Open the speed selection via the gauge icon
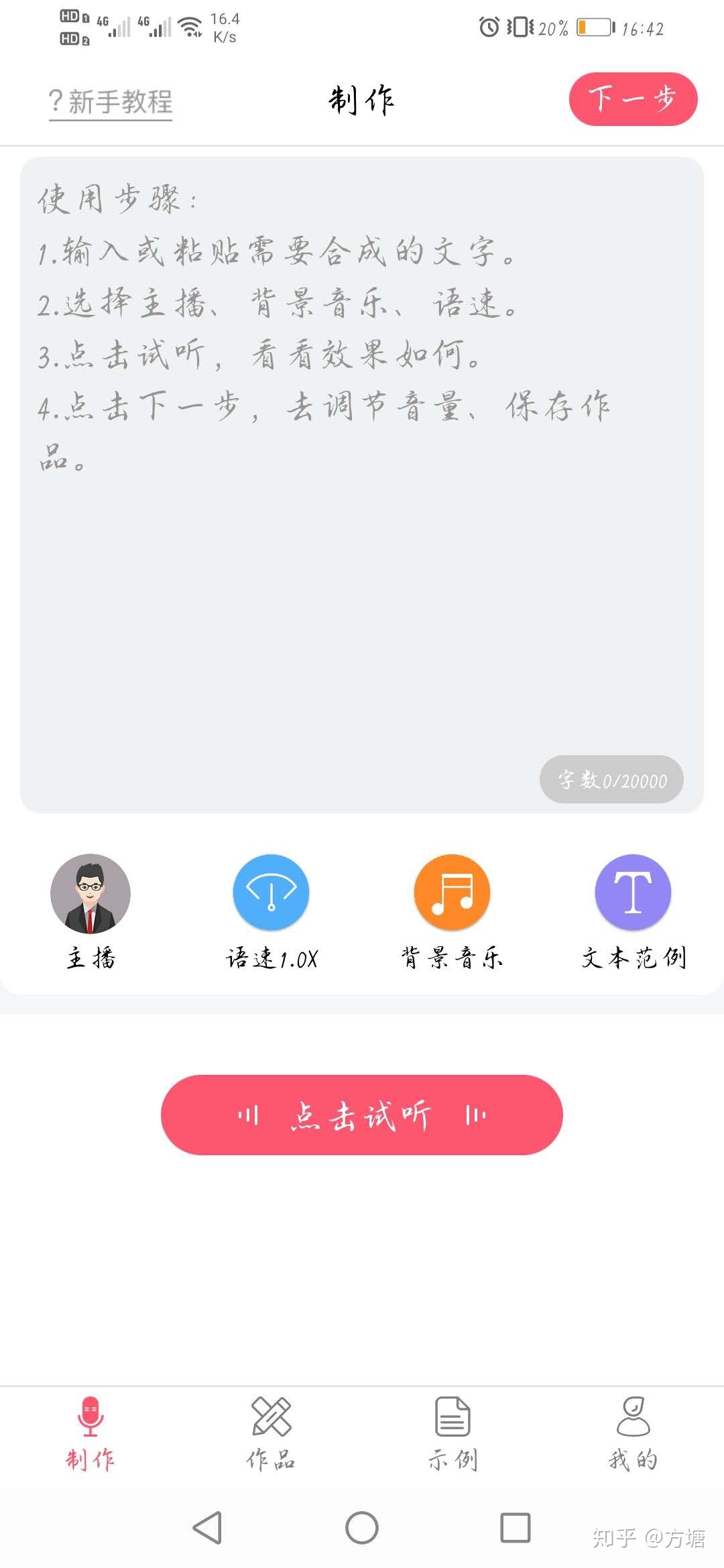Screen dimensions: 724x1568 pyautogui.click(x=270, y=893)
